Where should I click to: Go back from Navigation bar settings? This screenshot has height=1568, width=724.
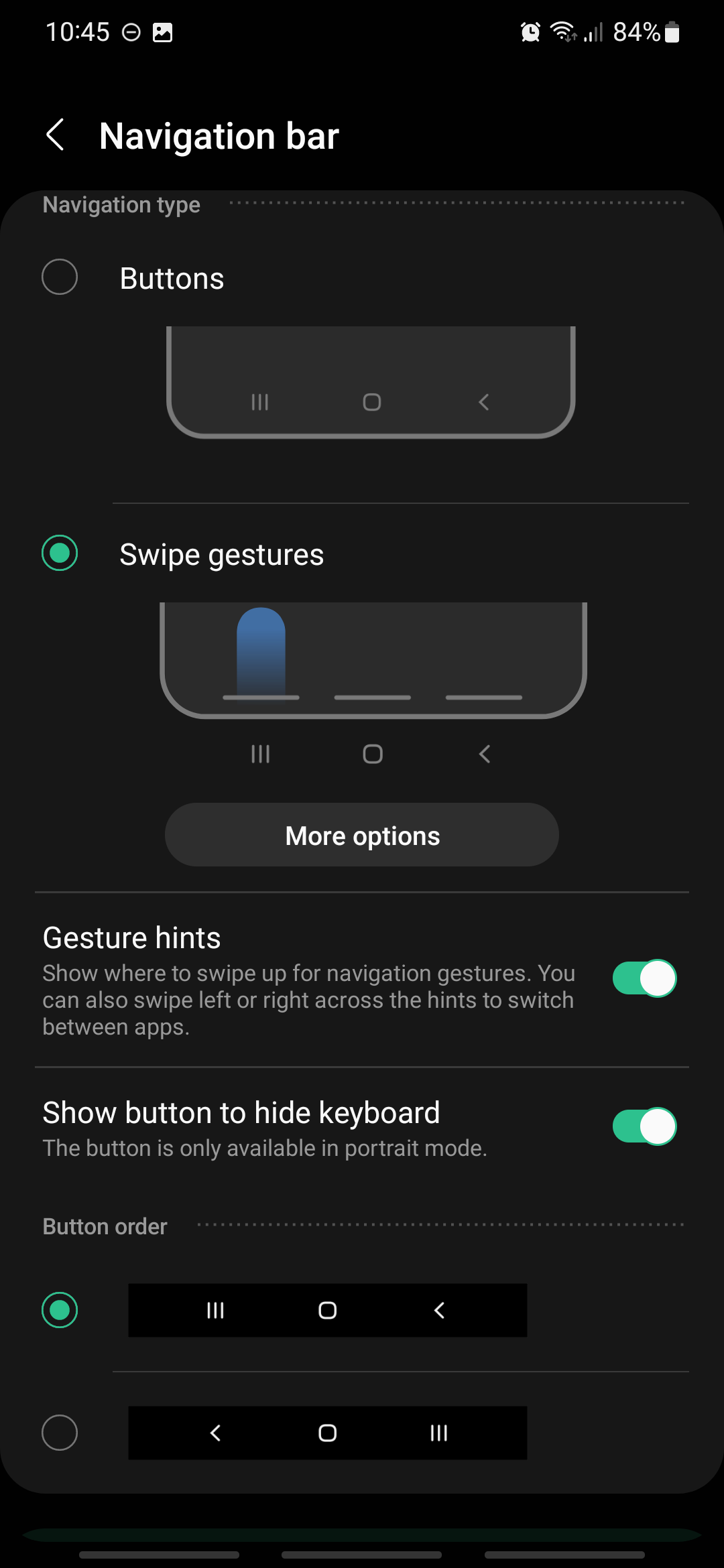click(56, 135)
